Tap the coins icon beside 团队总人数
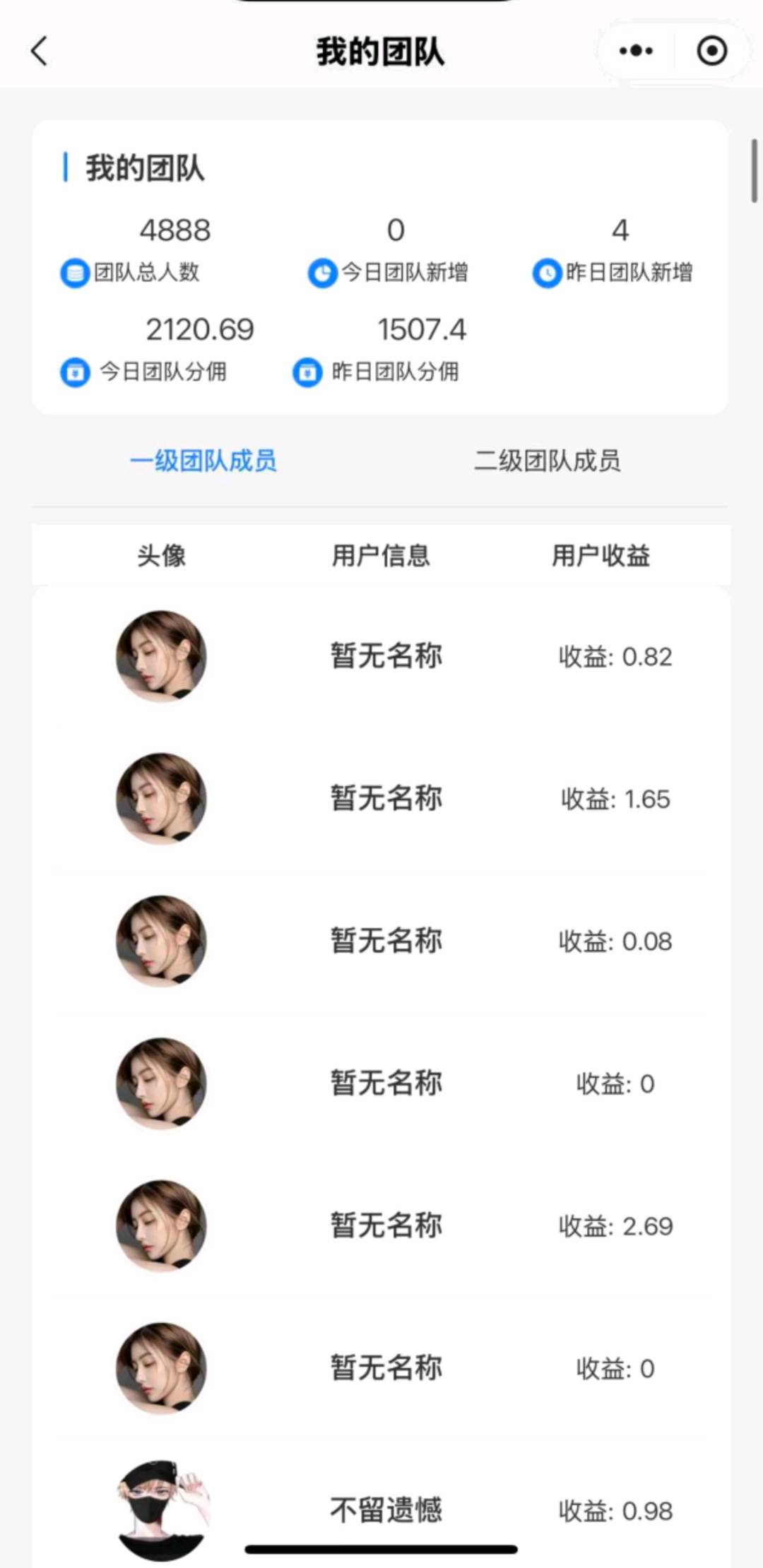 click(x=73, y=274)
